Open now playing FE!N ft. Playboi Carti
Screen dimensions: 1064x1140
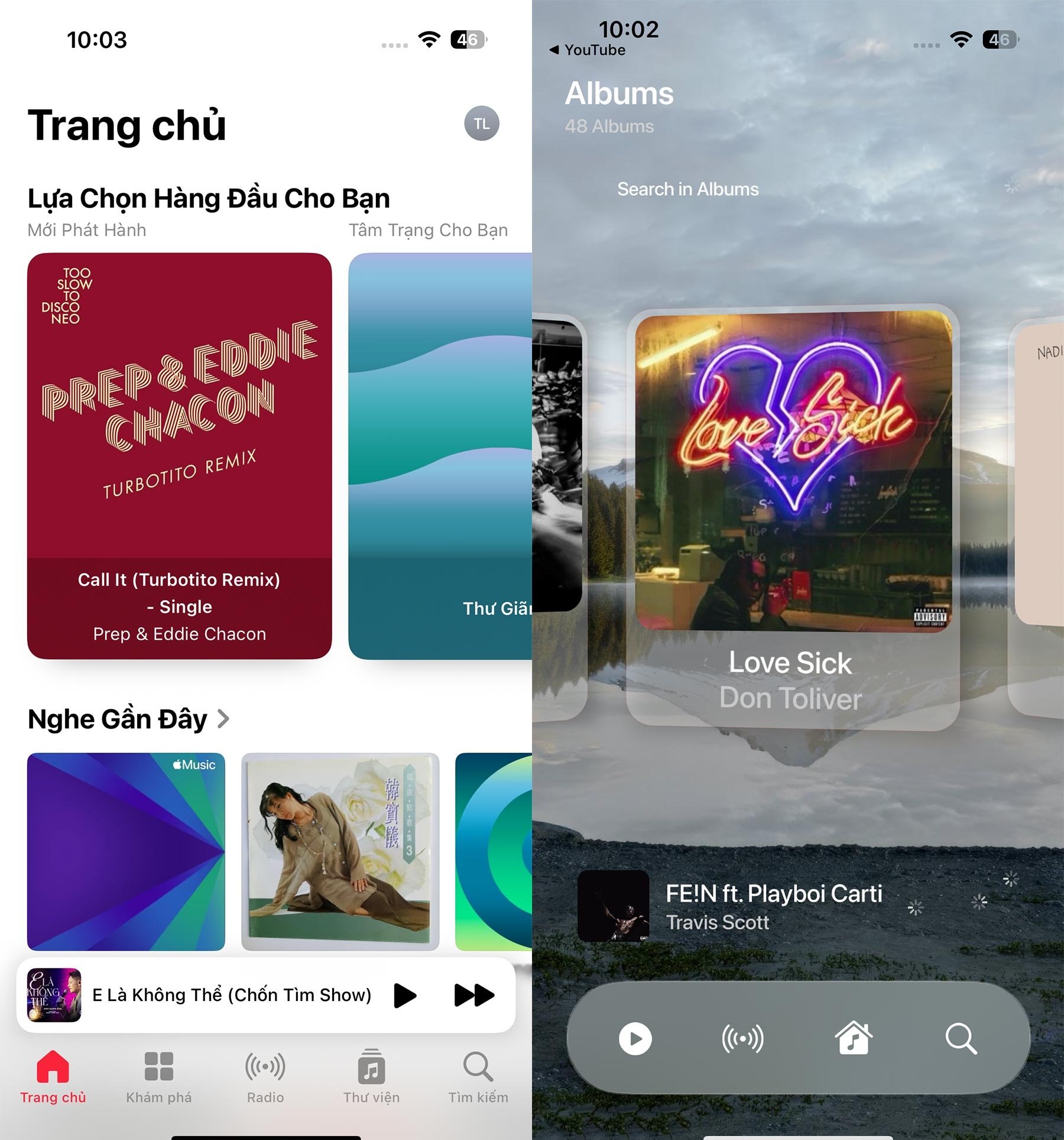click(773, 905)
